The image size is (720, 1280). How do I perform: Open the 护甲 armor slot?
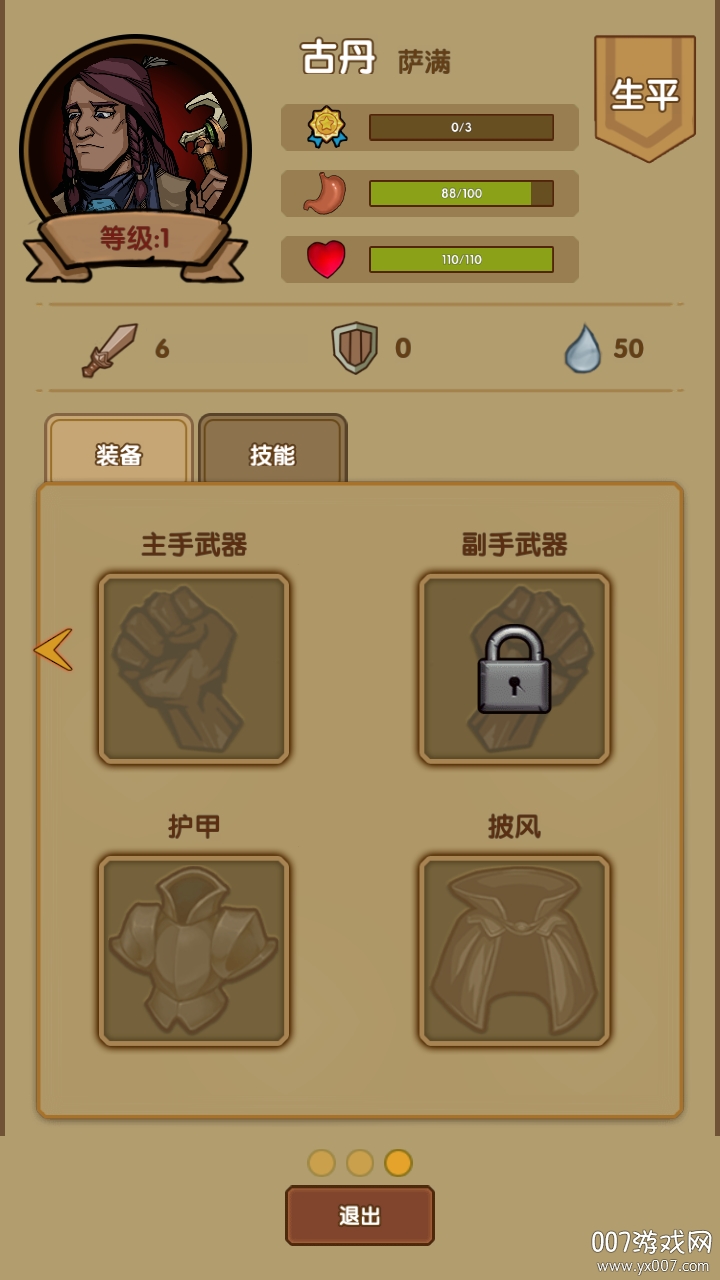[194, 950]
